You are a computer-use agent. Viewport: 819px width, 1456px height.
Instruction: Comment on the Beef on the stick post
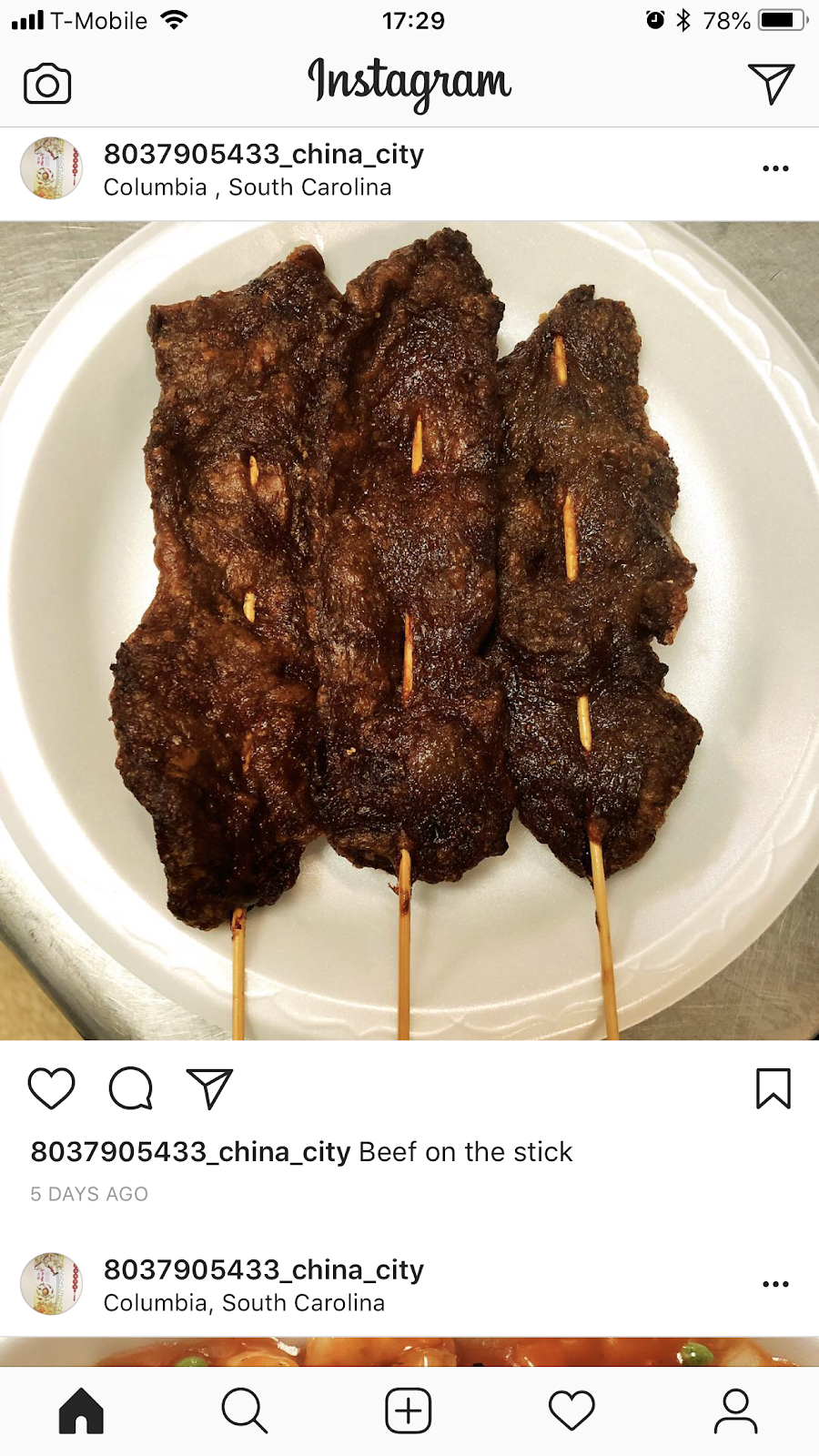(x=130, y=1088)
